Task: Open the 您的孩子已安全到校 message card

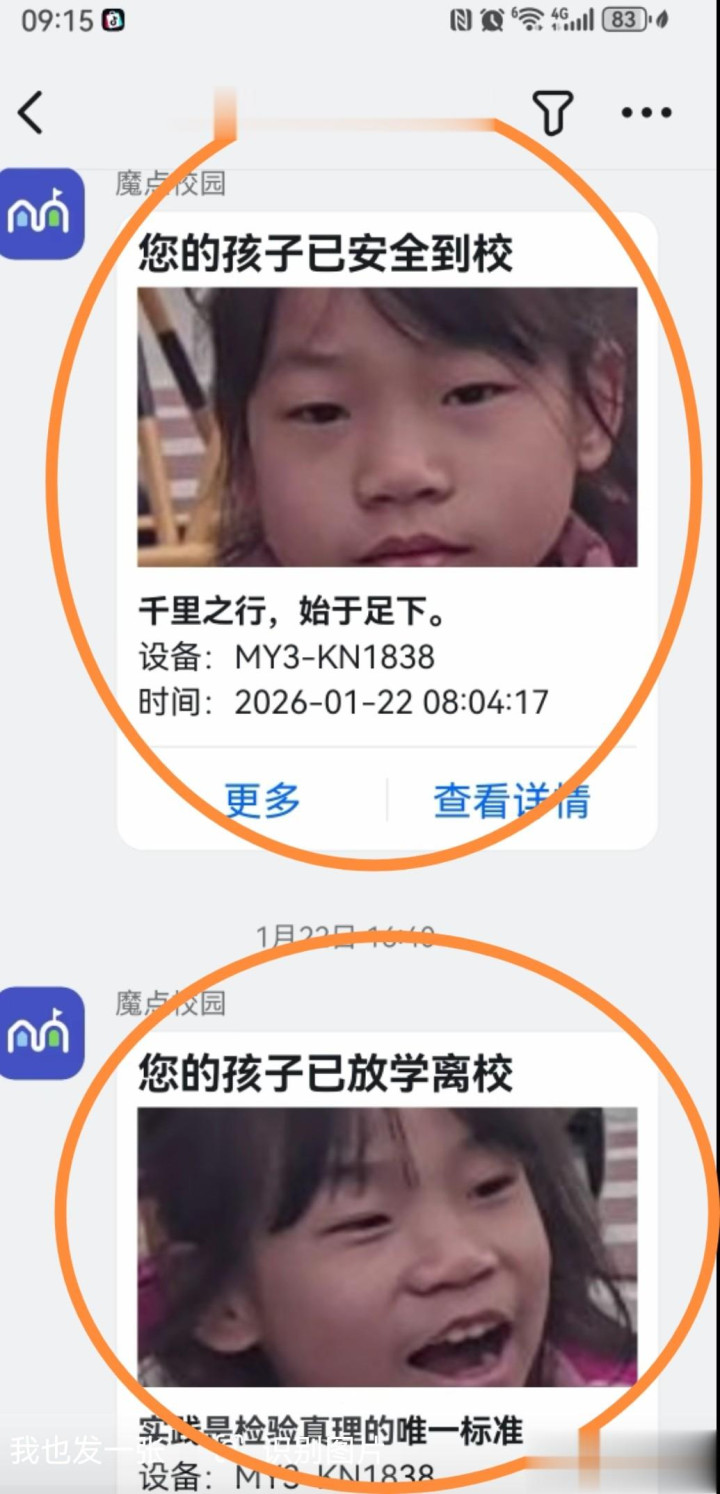Action: click(387, 253)
